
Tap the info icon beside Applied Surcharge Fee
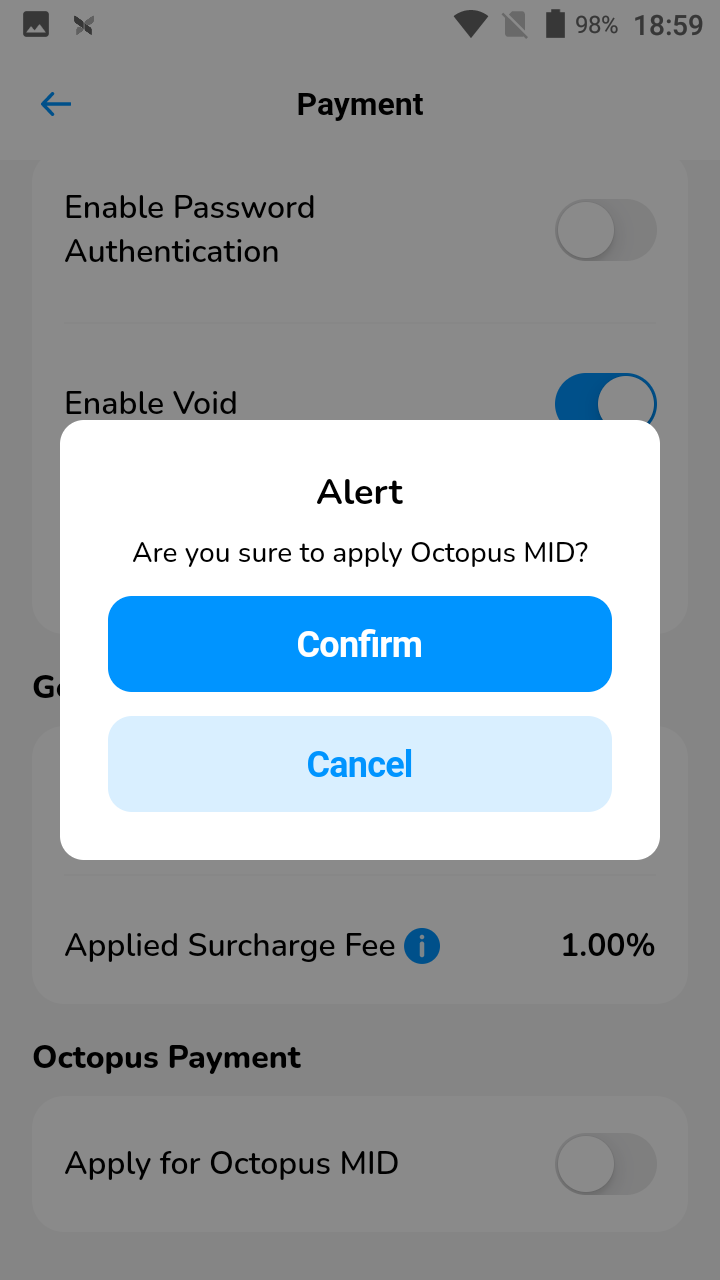[422, 945]
